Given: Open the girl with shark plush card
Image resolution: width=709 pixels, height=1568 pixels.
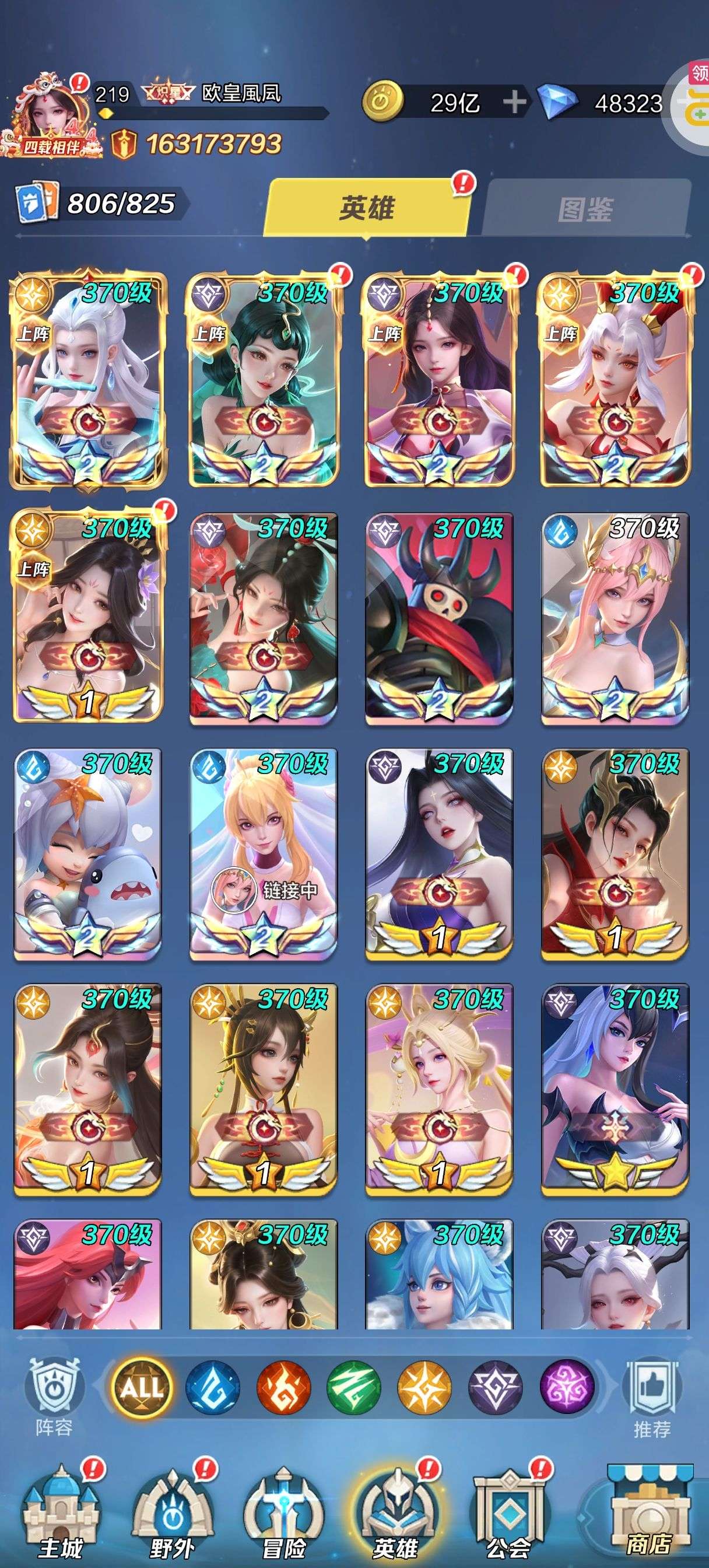Looking at the screenshot, I should (x=88, y=853).
